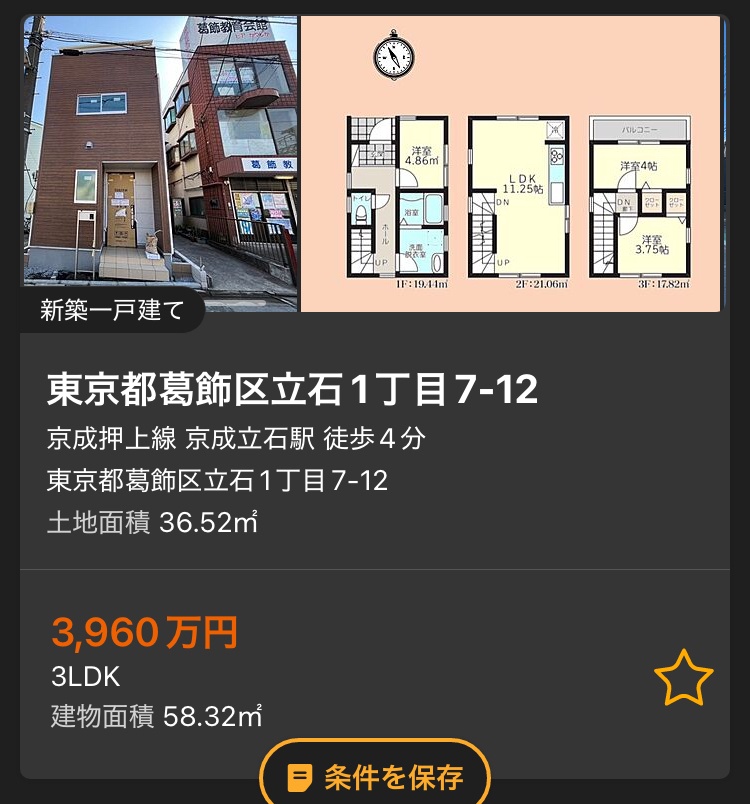The height and width of the screenshot is (804, 750).
Task: Tap the 条件を保存 button
Action: click(x=374, y=775)
